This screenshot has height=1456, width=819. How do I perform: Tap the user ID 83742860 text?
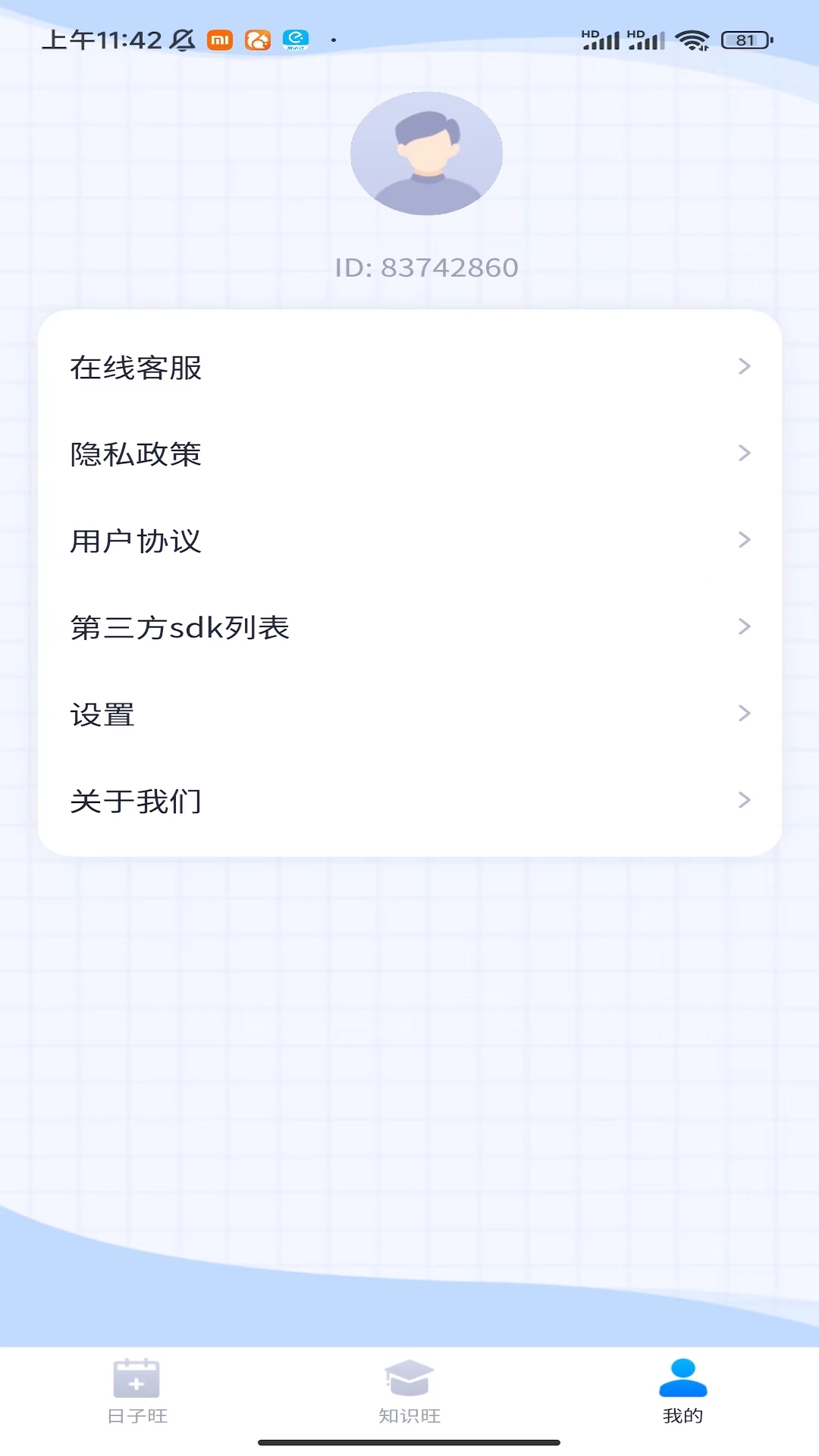coord(426,267)
